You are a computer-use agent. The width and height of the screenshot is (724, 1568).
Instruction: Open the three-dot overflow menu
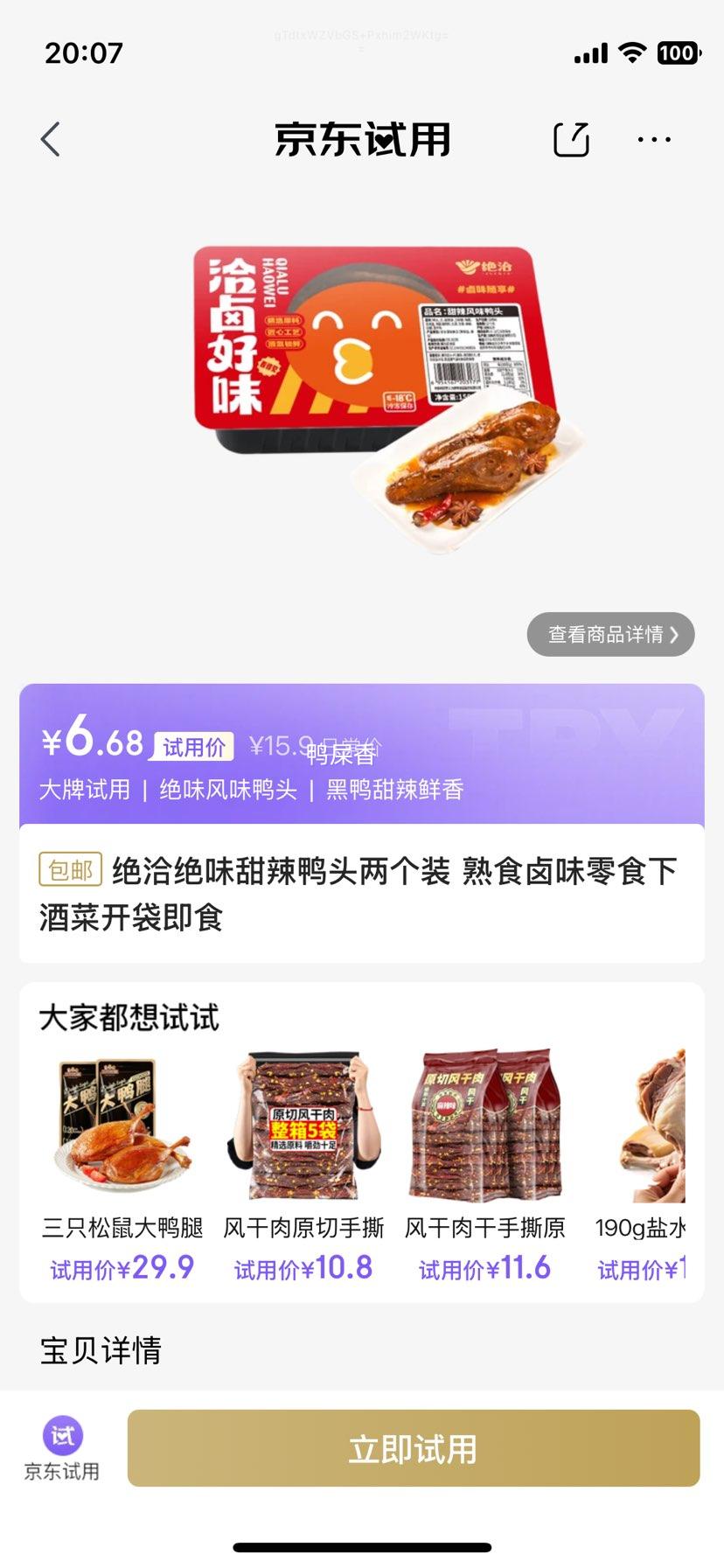pyautogui.click(x=654, y=140)
